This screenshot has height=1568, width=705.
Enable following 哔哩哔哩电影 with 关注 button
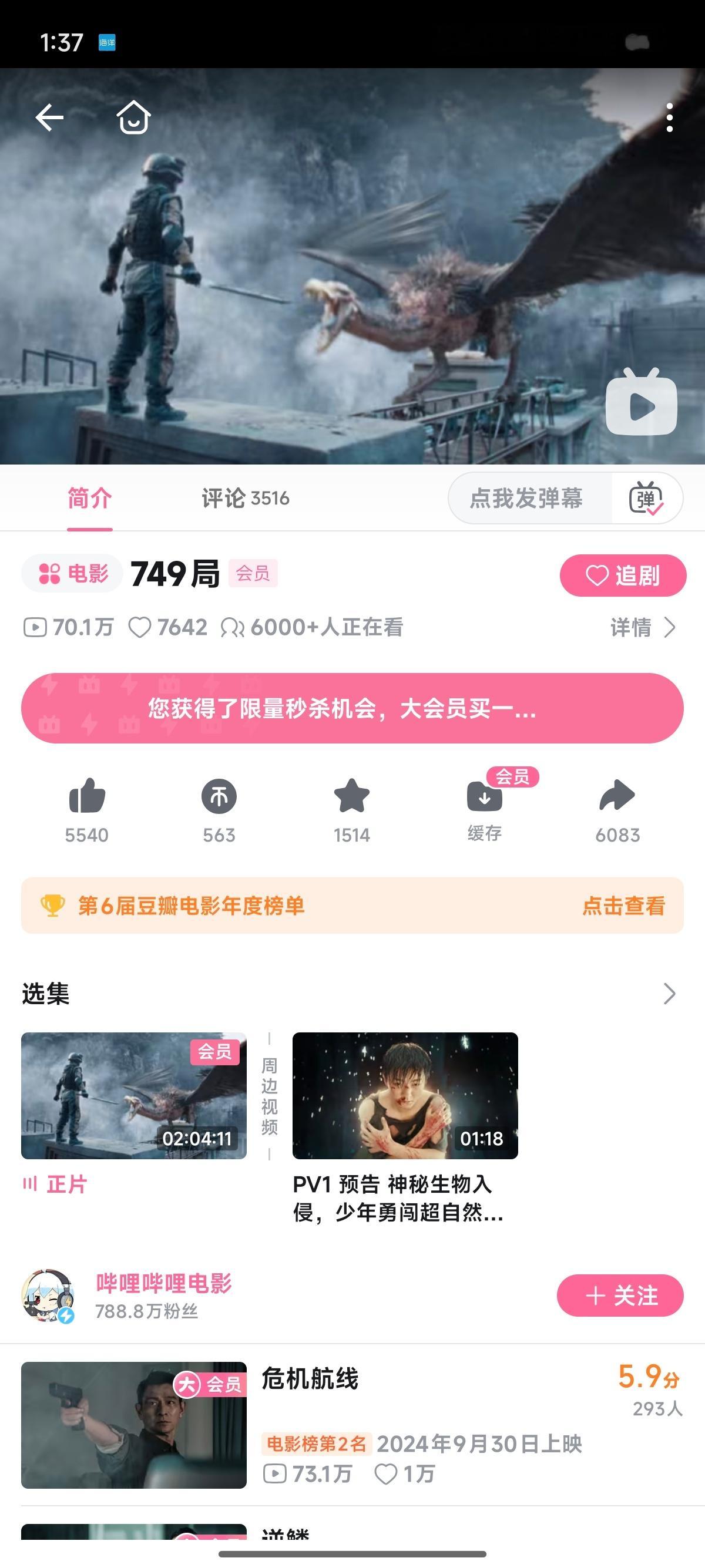click(x=621, y=1296)
